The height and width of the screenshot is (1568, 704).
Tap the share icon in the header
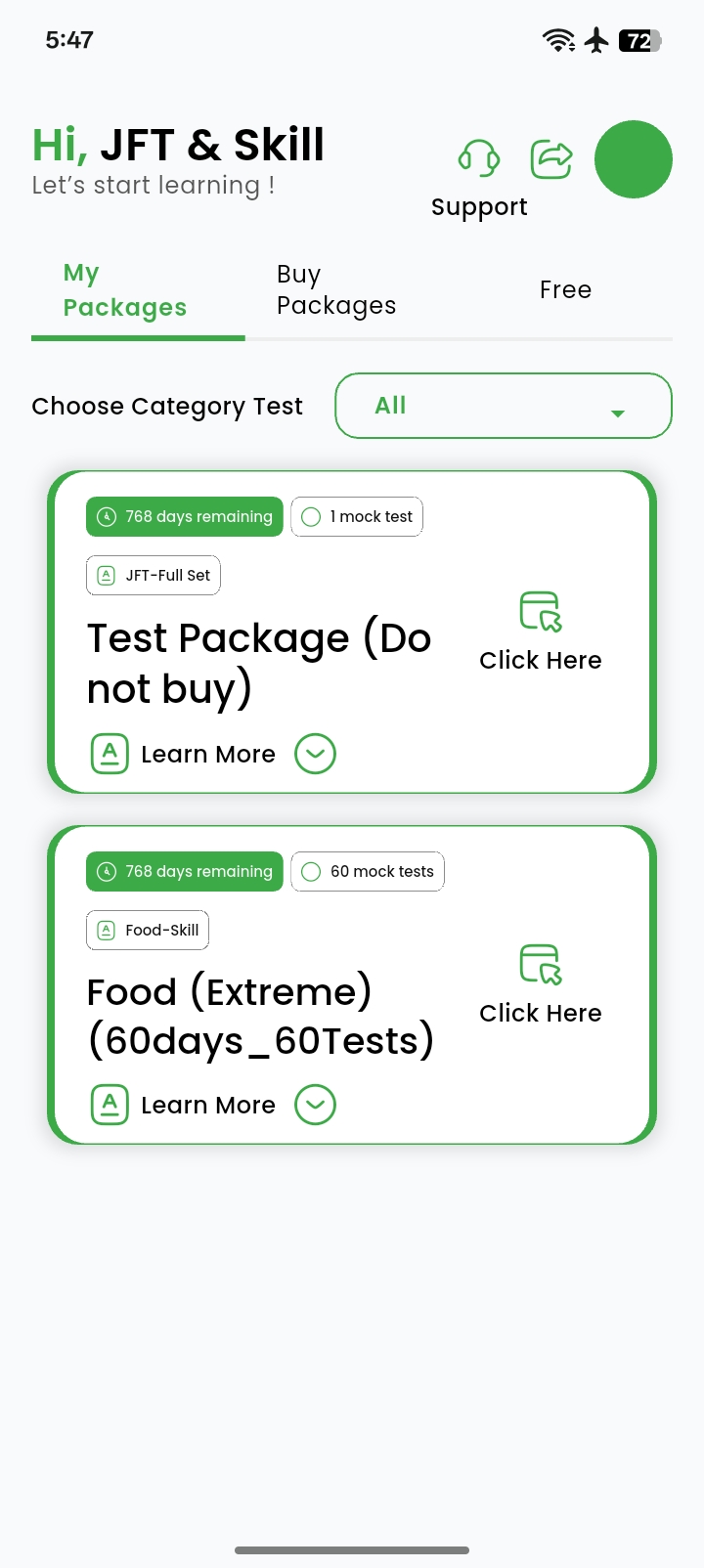pos(551,158)
